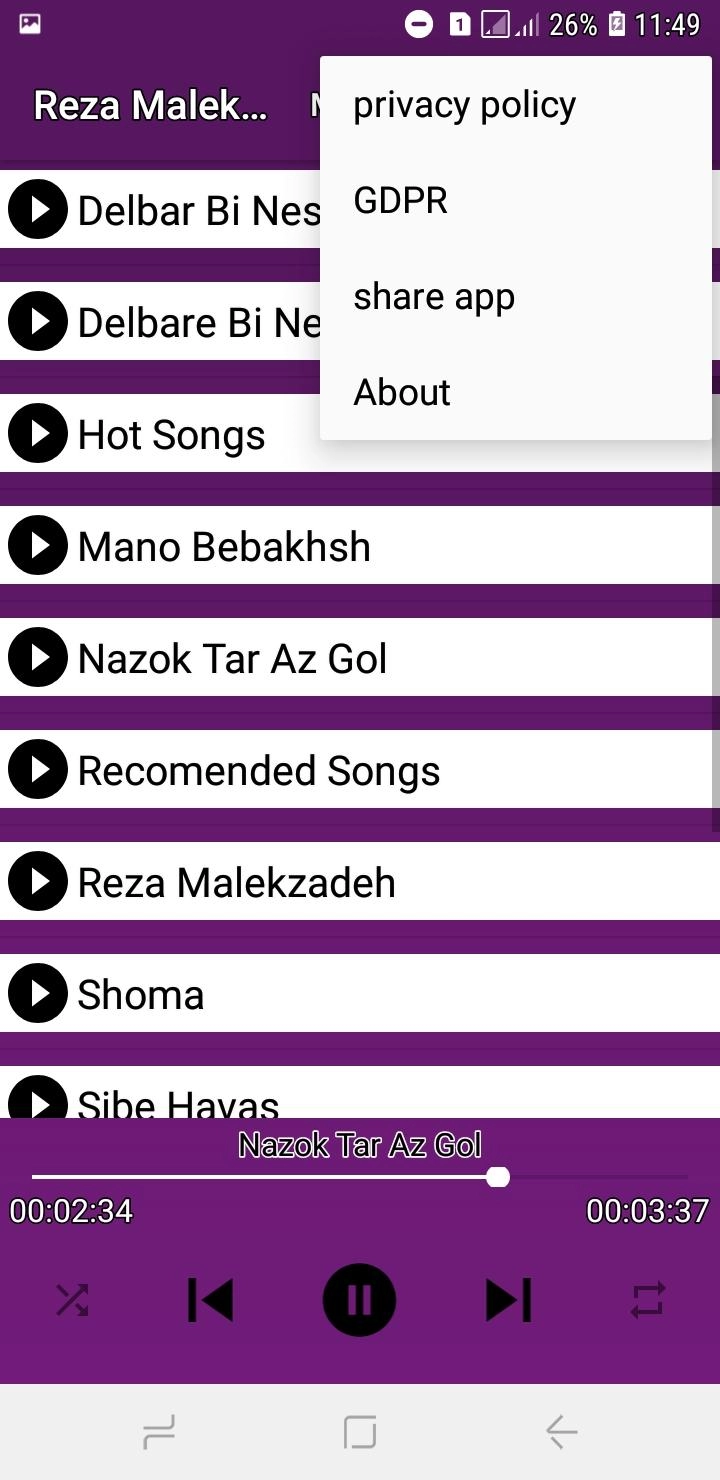Open the About menu item
This screenshot has height=1480, width=720.
(x=402, y=393)
